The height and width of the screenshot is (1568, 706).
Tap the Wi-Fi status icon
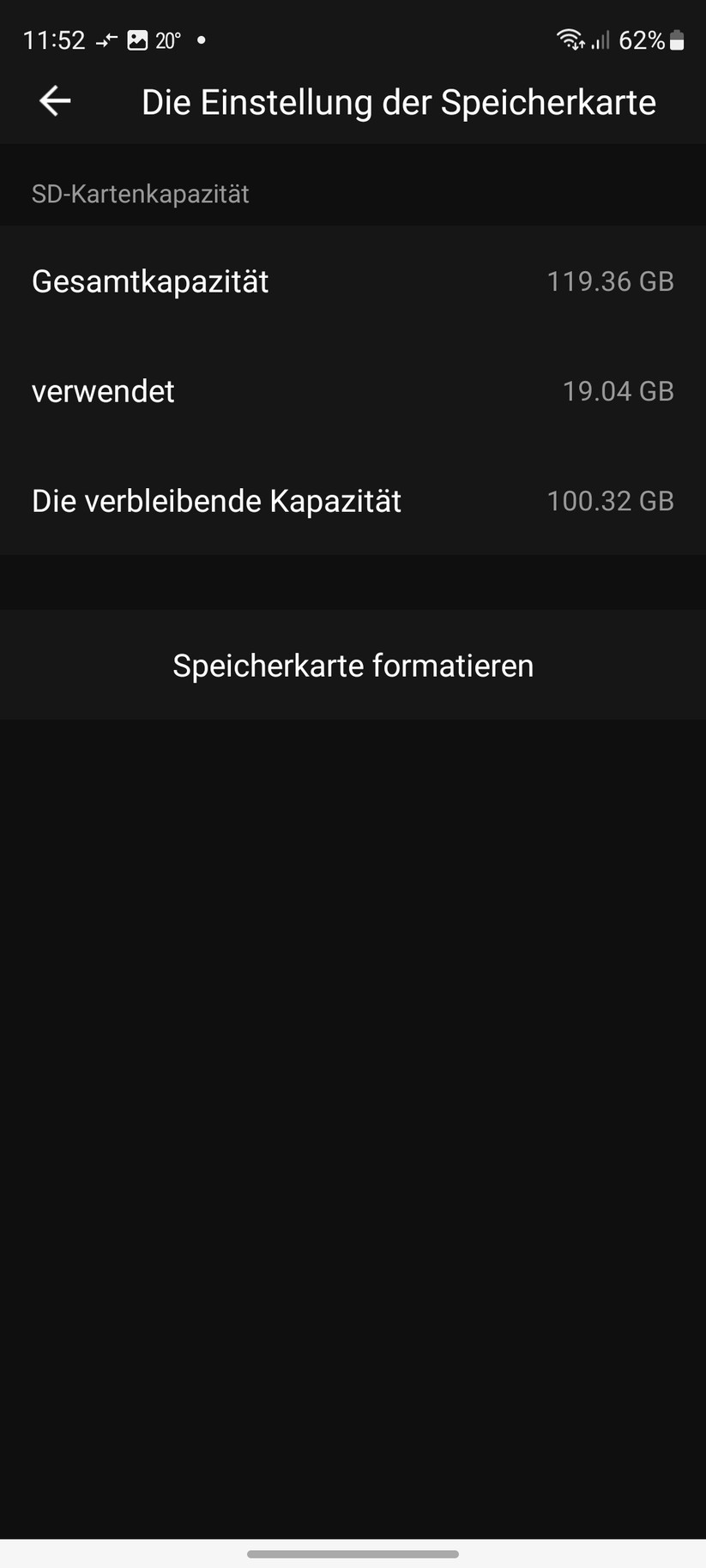point(568,39)
